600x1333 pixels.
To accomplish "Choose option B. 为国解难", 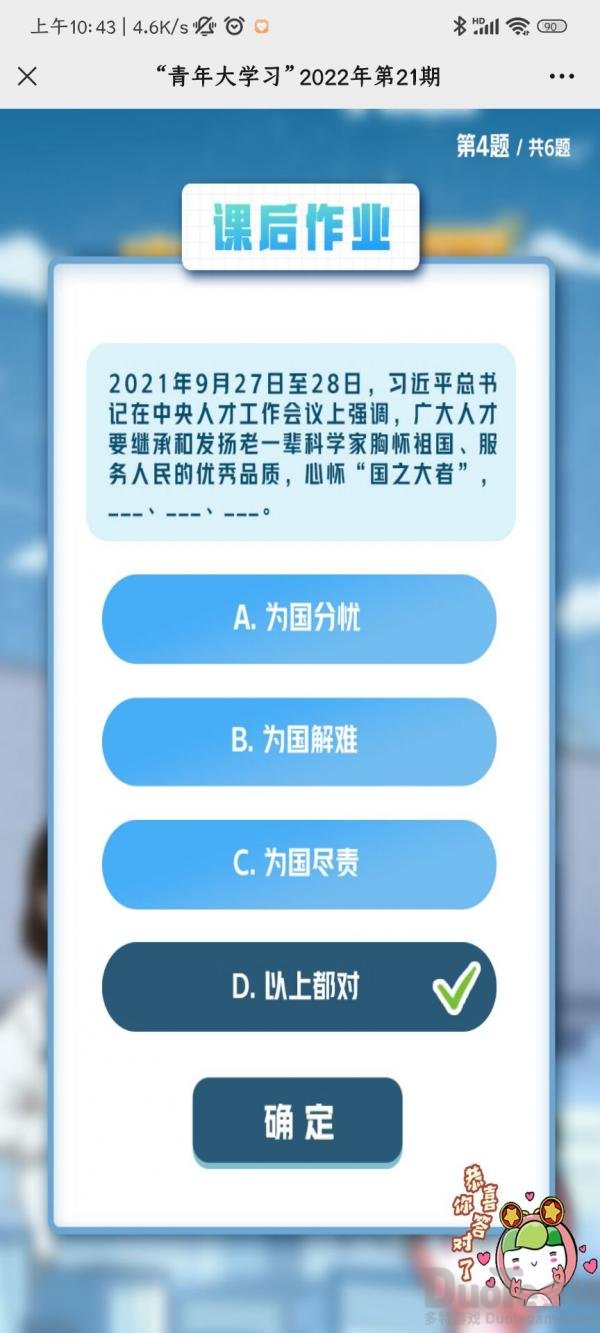I will (x=298, y=741).
